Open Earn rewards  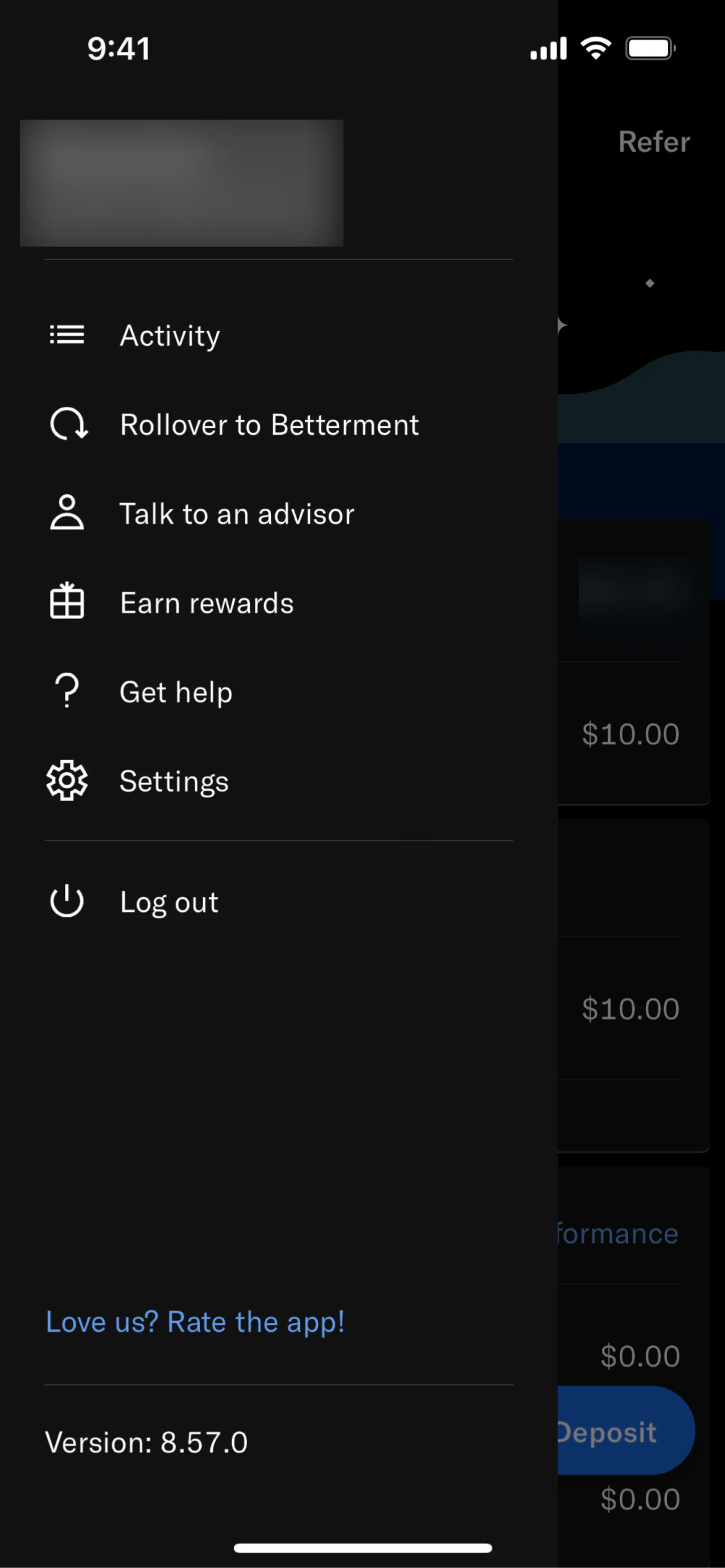tap(207, 603)
